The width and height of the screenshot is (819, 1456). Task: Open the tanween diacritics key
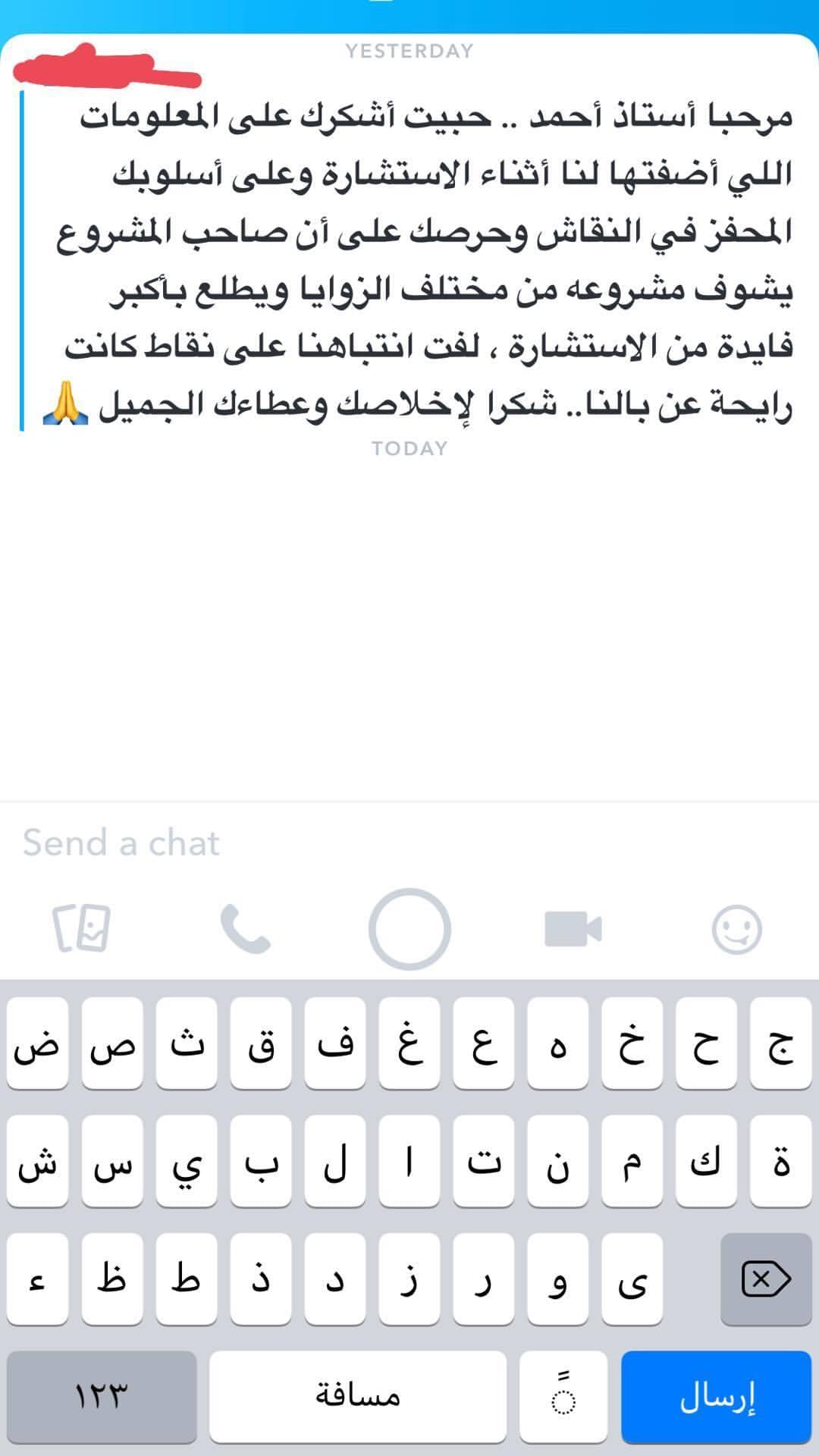563,1396
